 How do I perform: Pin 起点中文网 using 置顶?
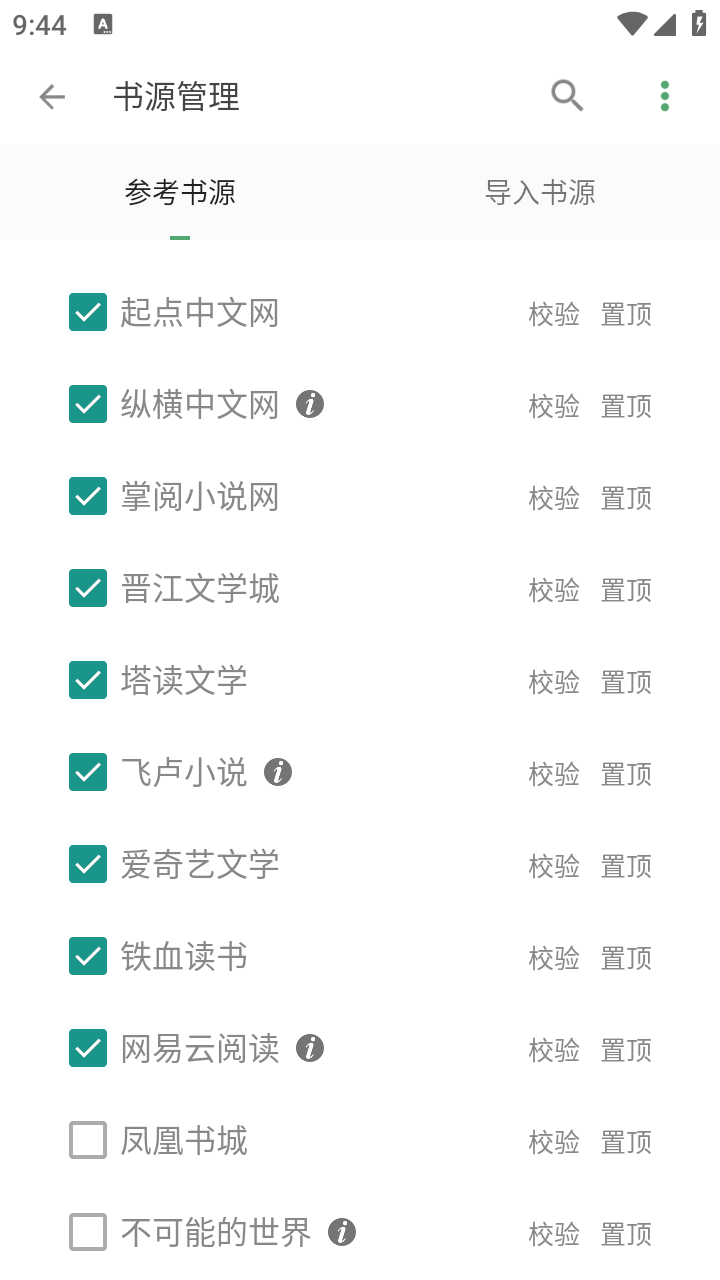tap(625, 313)
